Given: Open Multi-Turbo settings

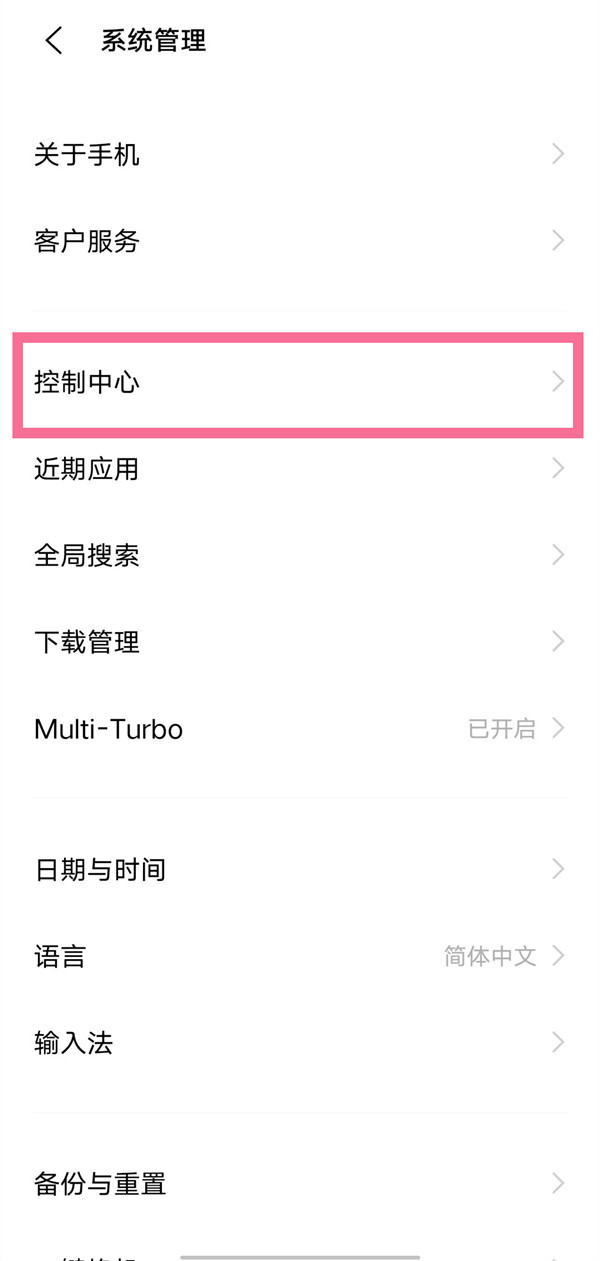Looking at the screenshot, I should pos(298,728).
